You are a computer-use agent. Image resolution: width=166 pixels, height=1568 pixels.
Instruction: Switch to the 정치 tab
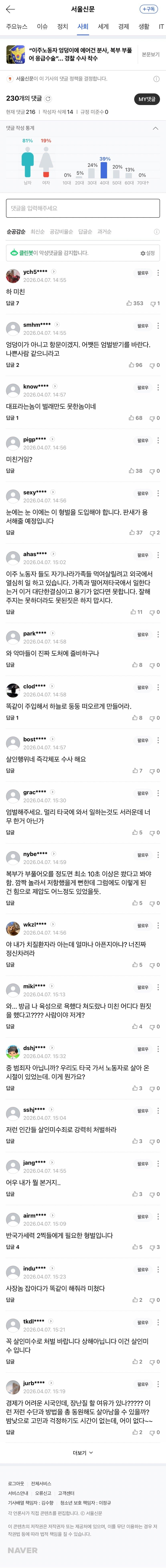[63, 27]
